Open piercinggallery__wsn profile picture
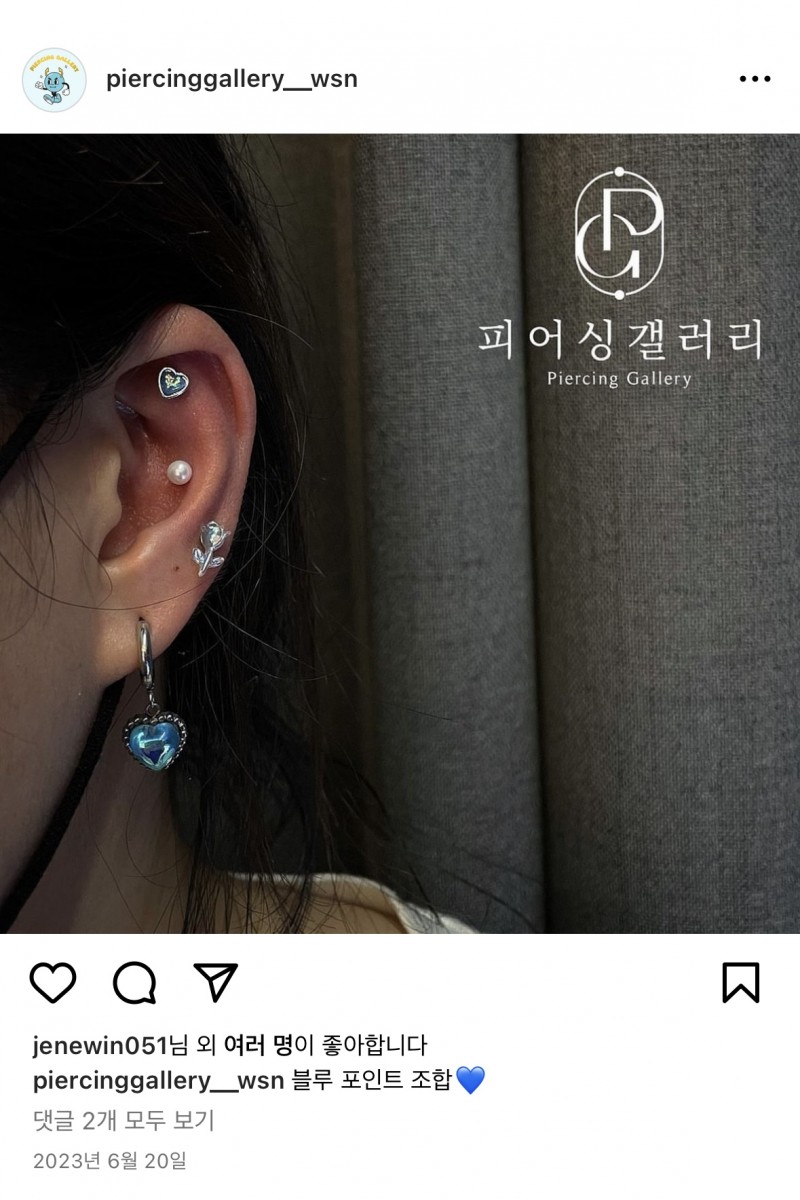The width and height of the screenshot is (800, 1200). click(54, 79)
